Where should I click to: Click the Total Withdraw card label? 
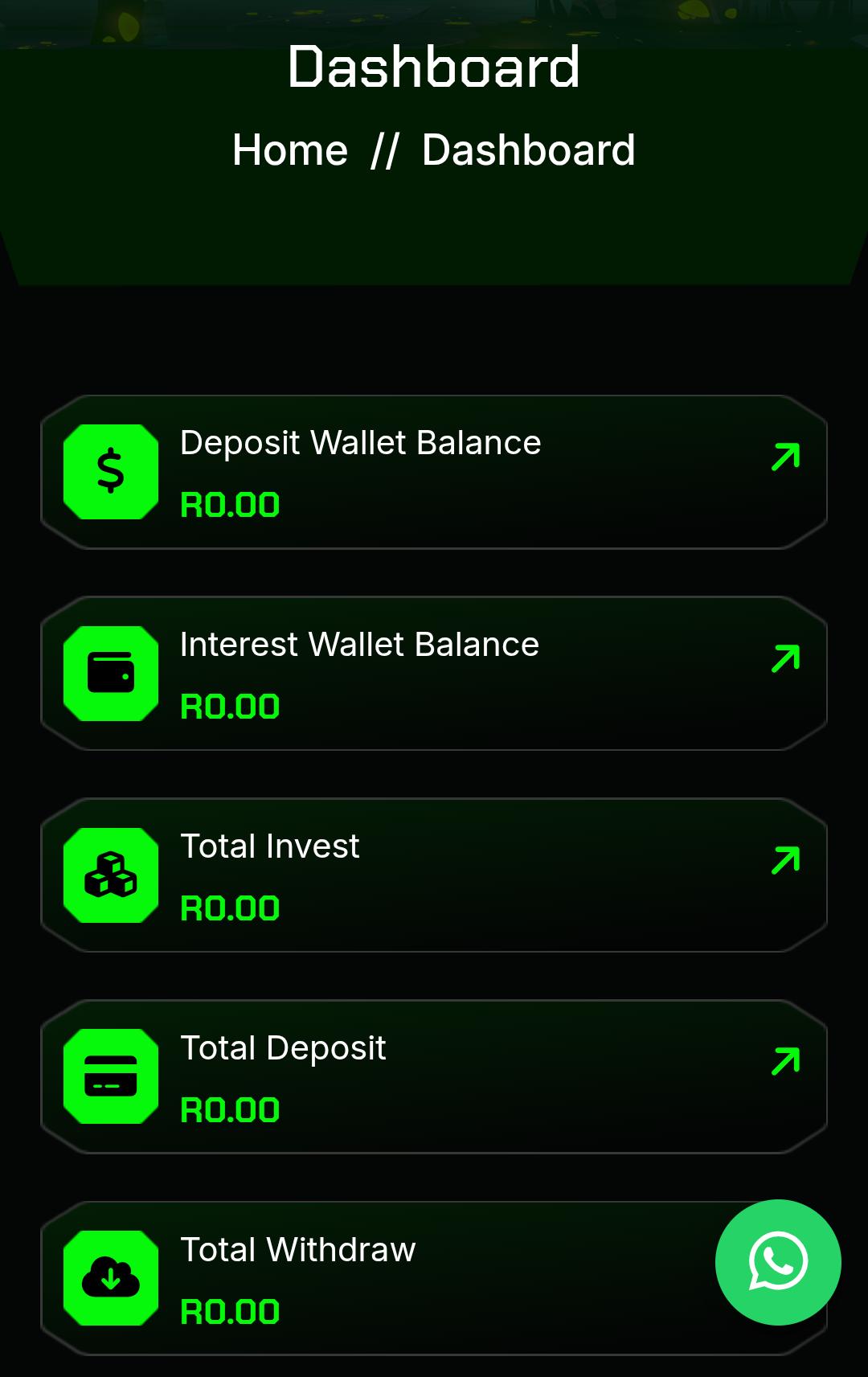pos(298,1251)
